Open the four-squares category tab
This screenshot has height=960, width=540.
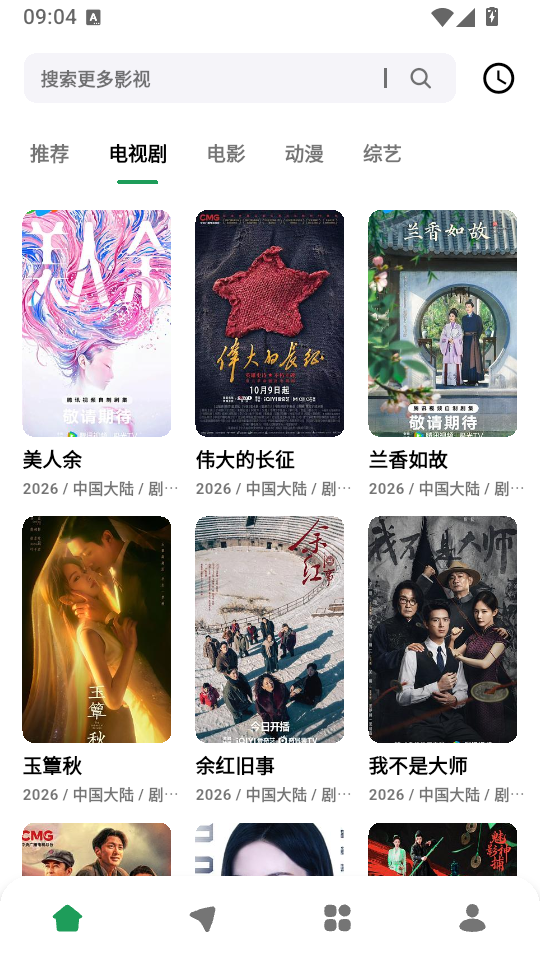337,918
